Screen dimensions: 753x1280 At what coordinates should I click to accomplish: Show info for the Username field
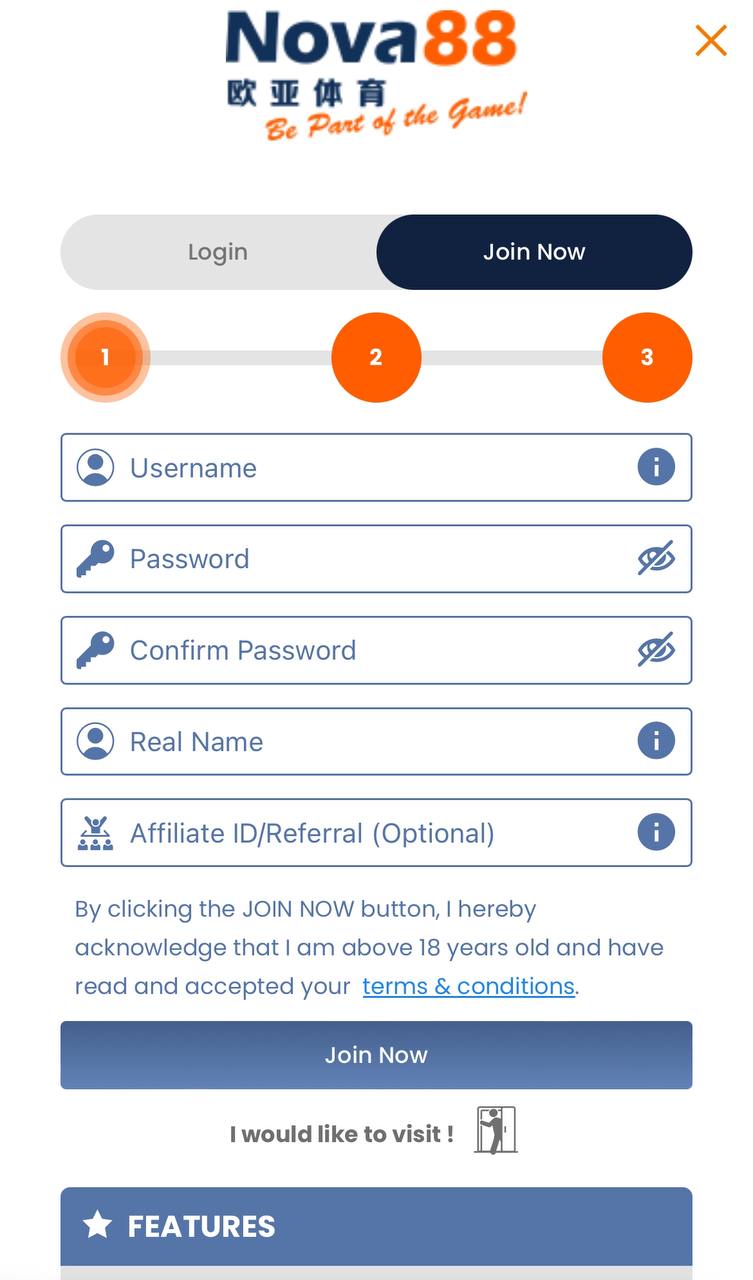pyautogui.click(x=656, y=466)
